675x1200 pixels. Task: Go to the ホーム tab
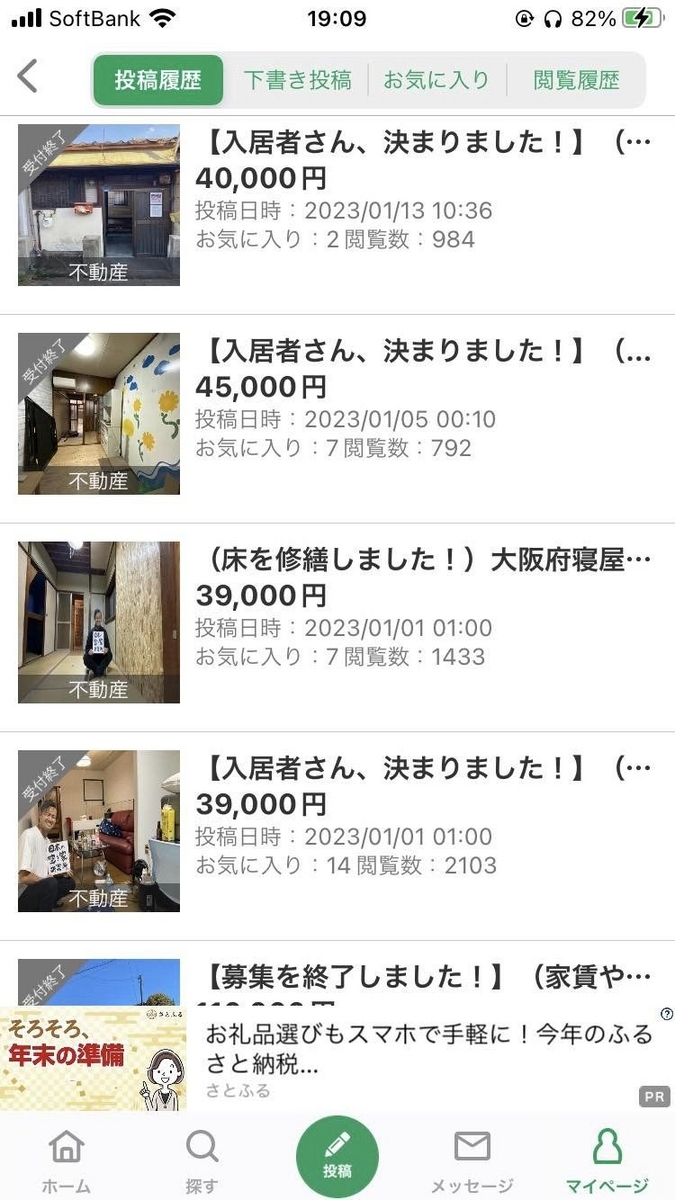point(66,1160)
